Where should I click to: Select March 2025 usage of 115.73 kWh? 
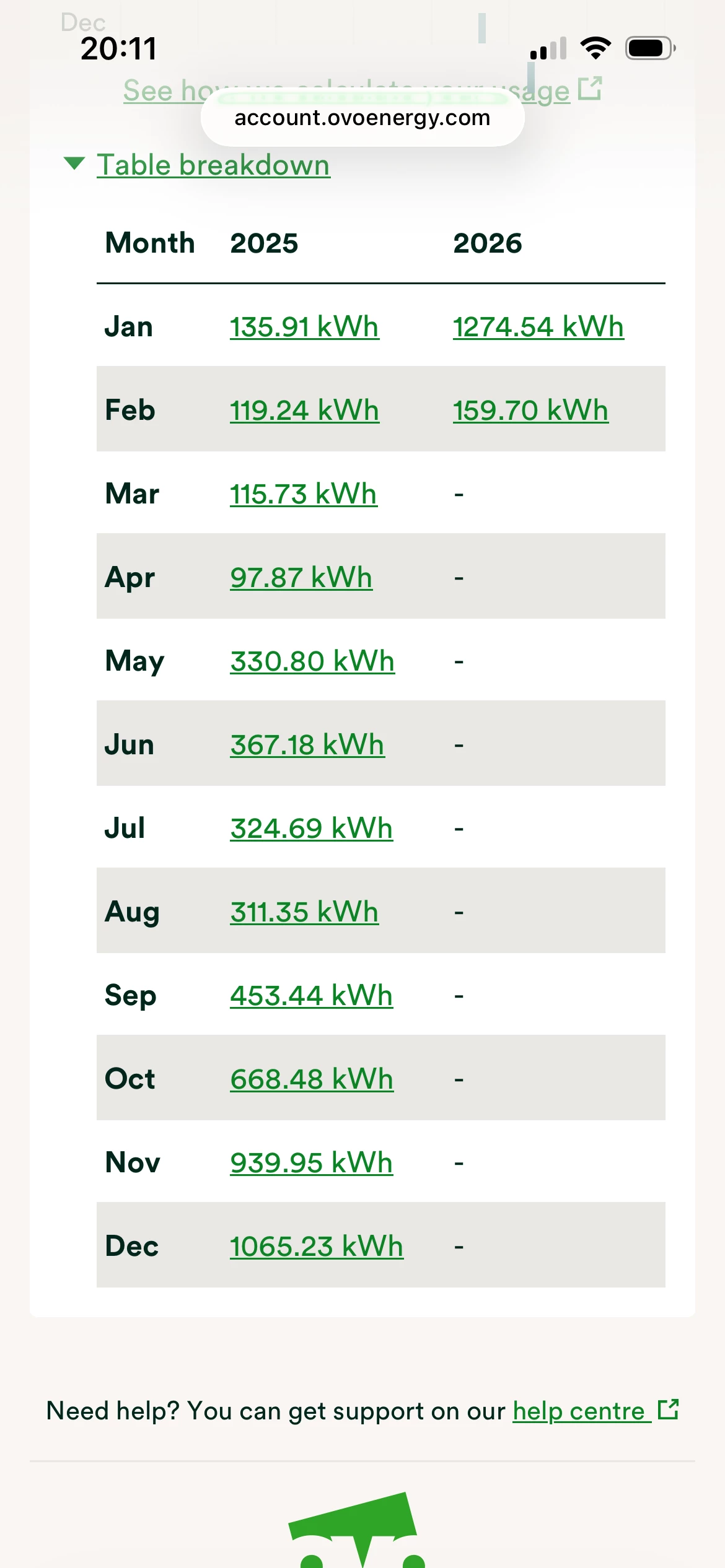pyautogui.click(x=303, y=494)
